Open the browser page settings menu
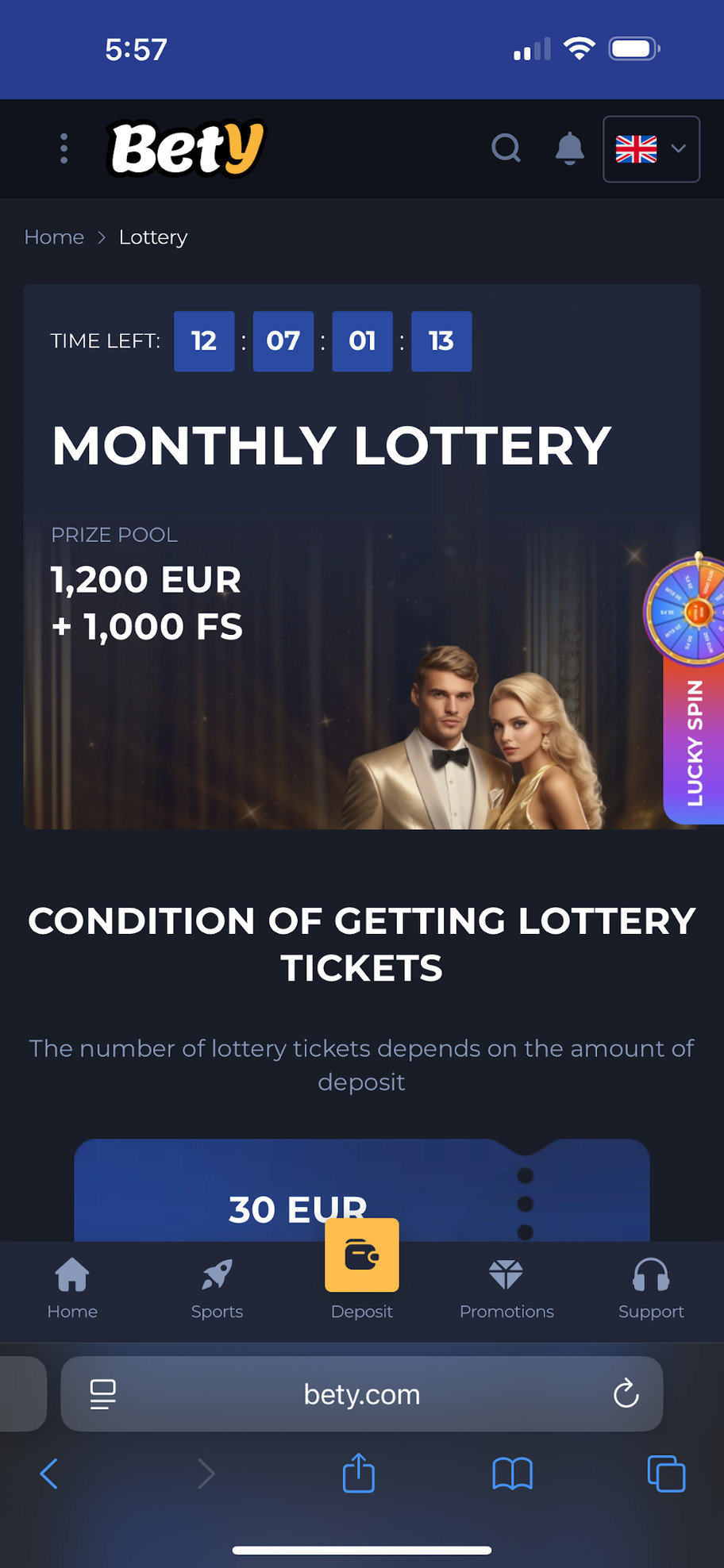The image size is (724, 1568). click(x=103, y=1394)
